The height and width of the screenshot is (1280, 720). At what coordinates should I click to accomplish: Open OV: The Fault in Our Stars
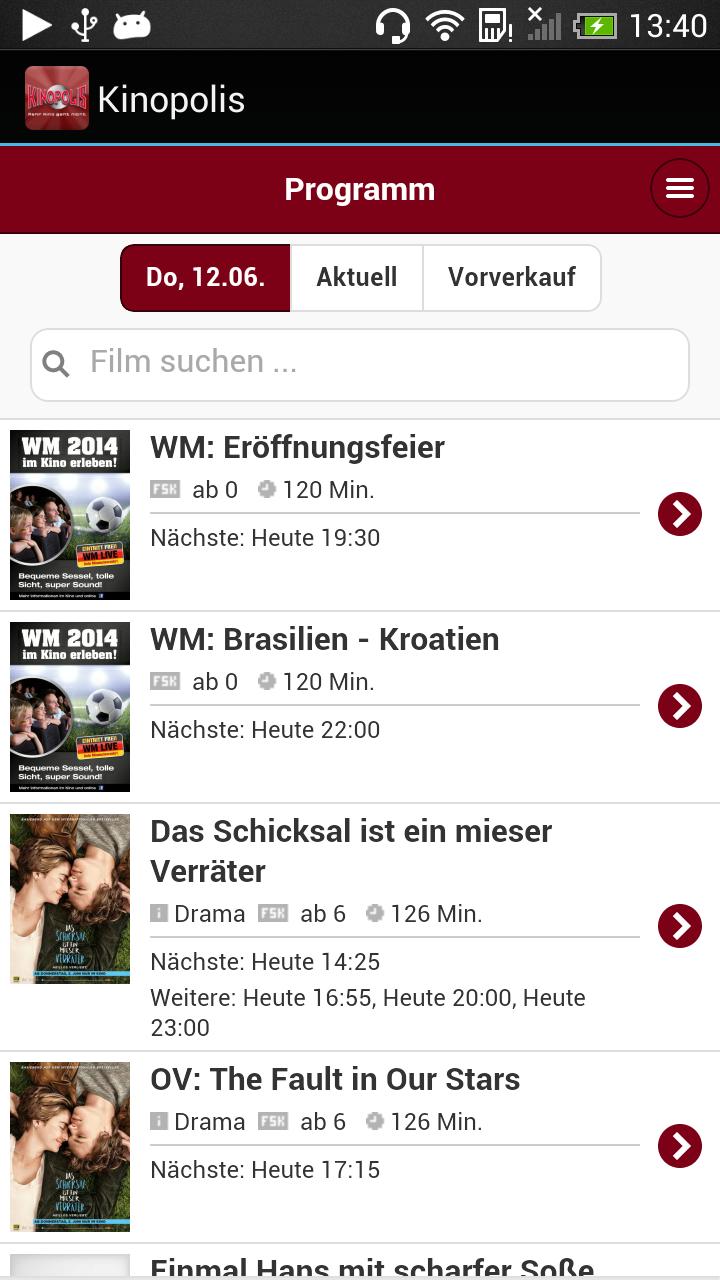click(x=680, y=1146)
